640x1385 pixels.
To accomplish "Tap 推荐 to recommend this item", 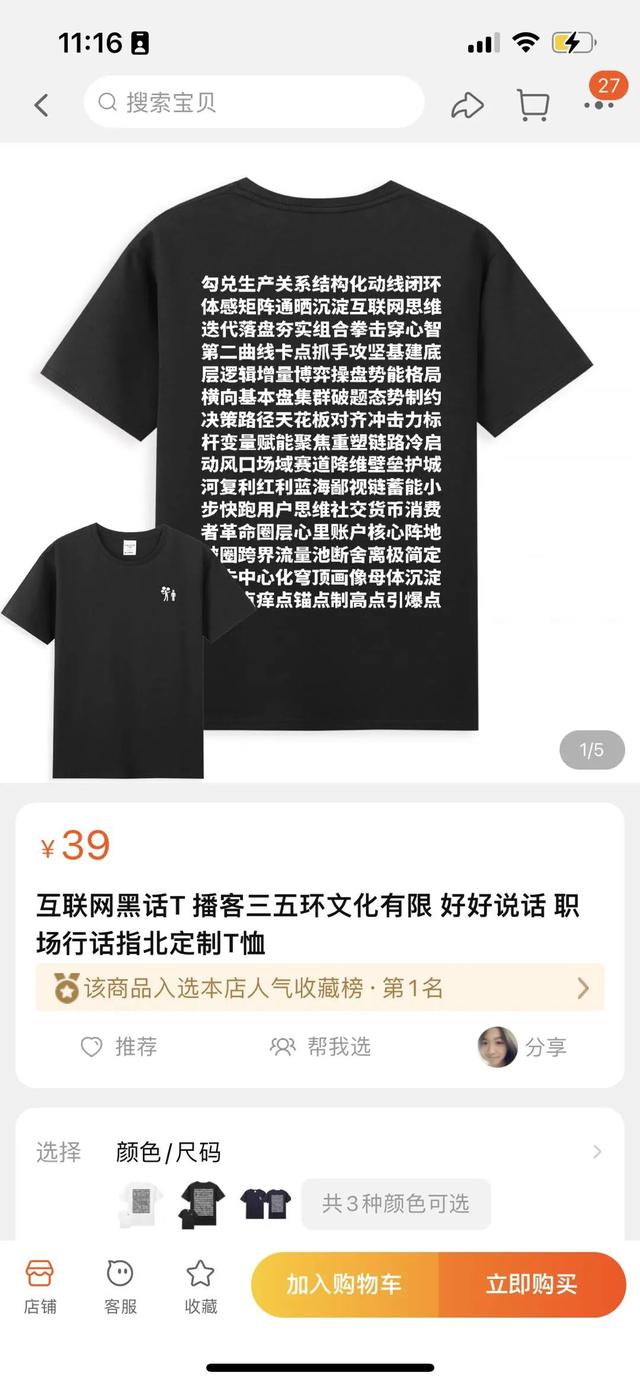I will click(119, 1047).
